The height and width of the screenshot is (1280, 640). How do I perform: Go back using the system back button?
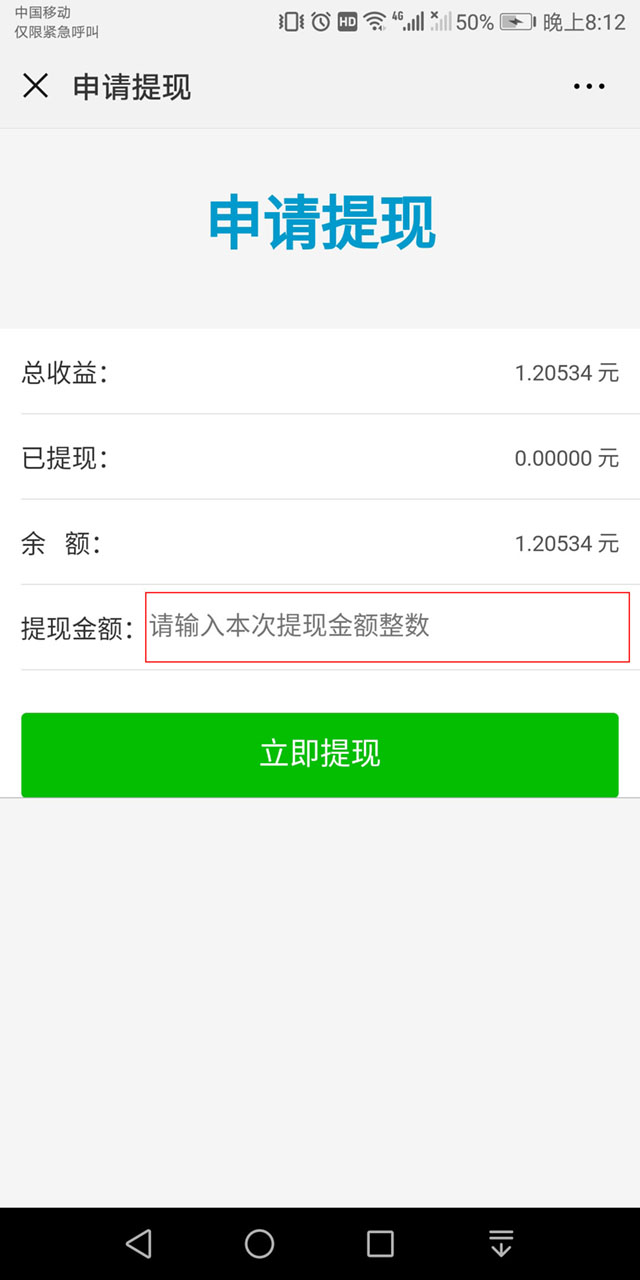(139, 1243)
